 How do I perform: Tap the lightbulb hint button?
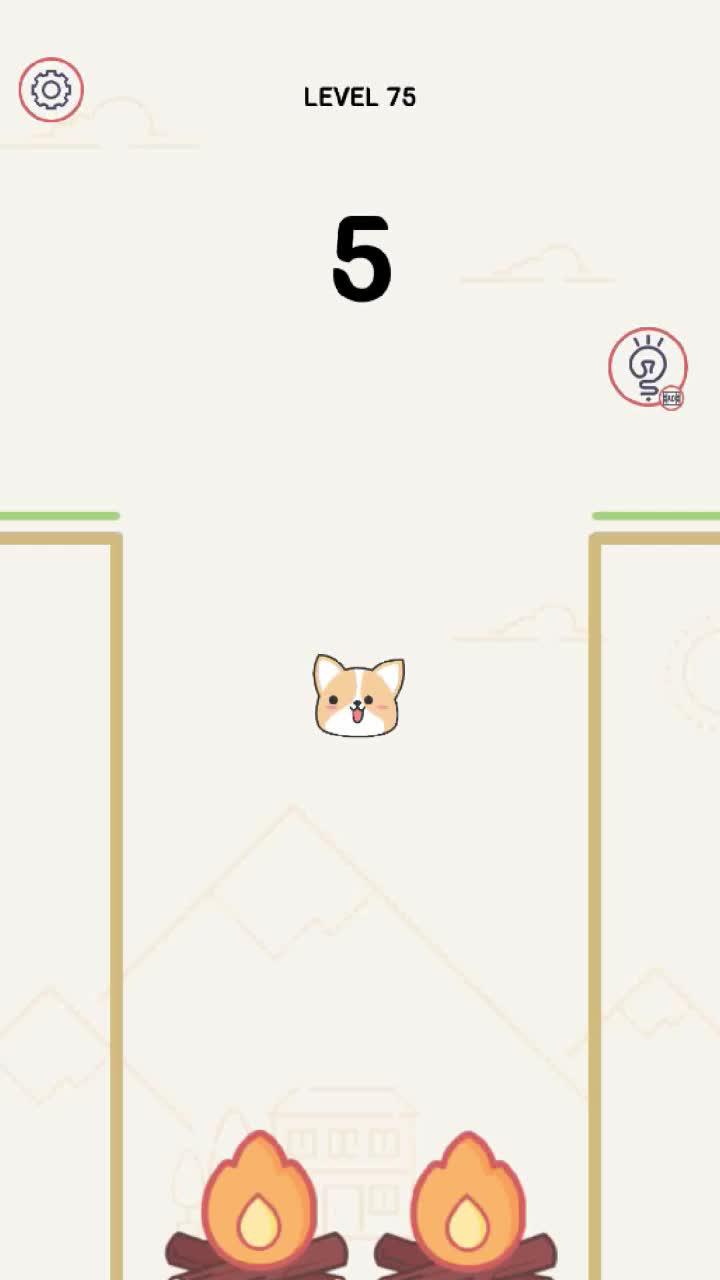(647, 366)
